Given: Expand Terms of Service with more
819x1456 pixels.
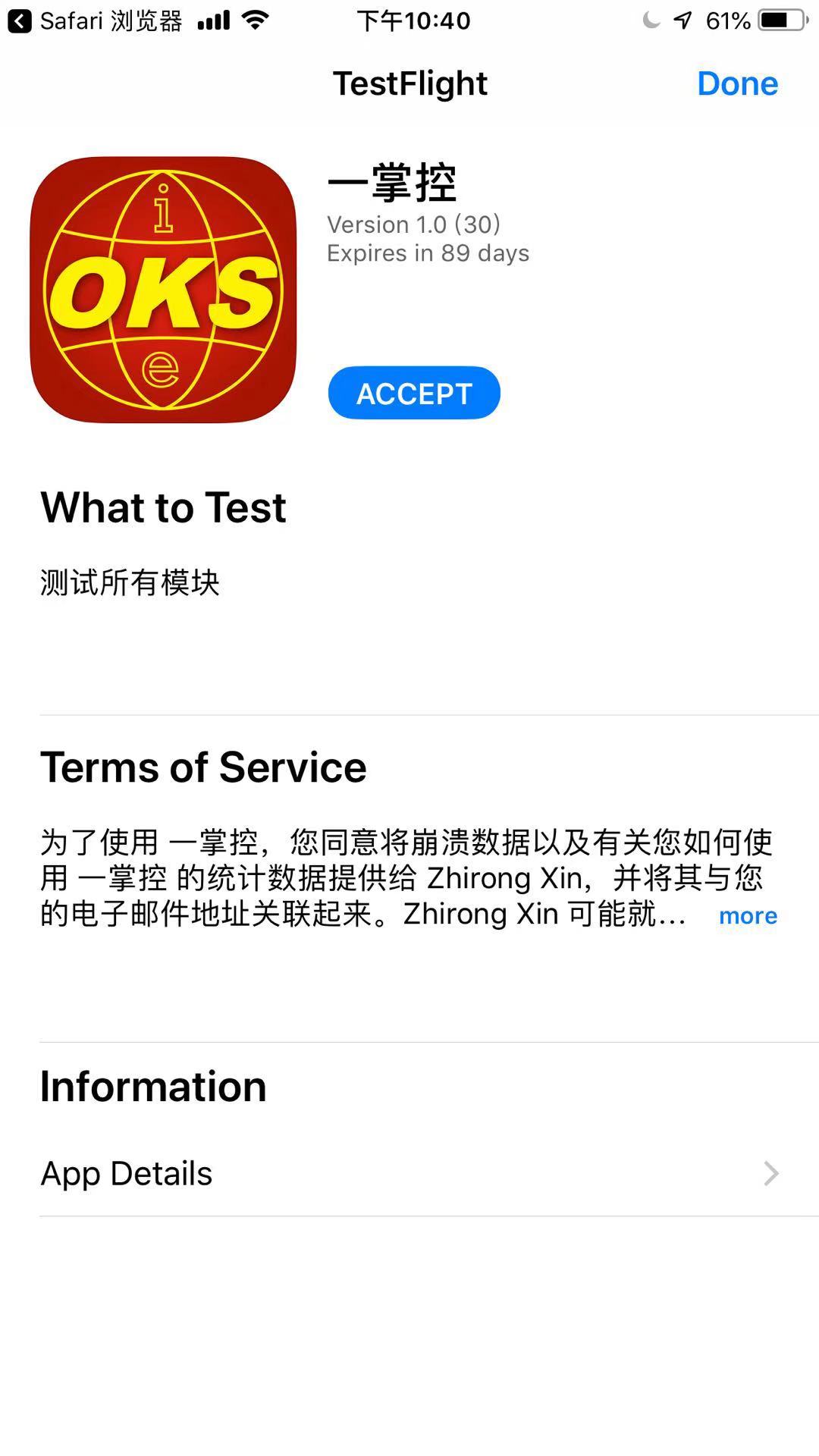Looking at the screenshot, I should click(748, 915).
